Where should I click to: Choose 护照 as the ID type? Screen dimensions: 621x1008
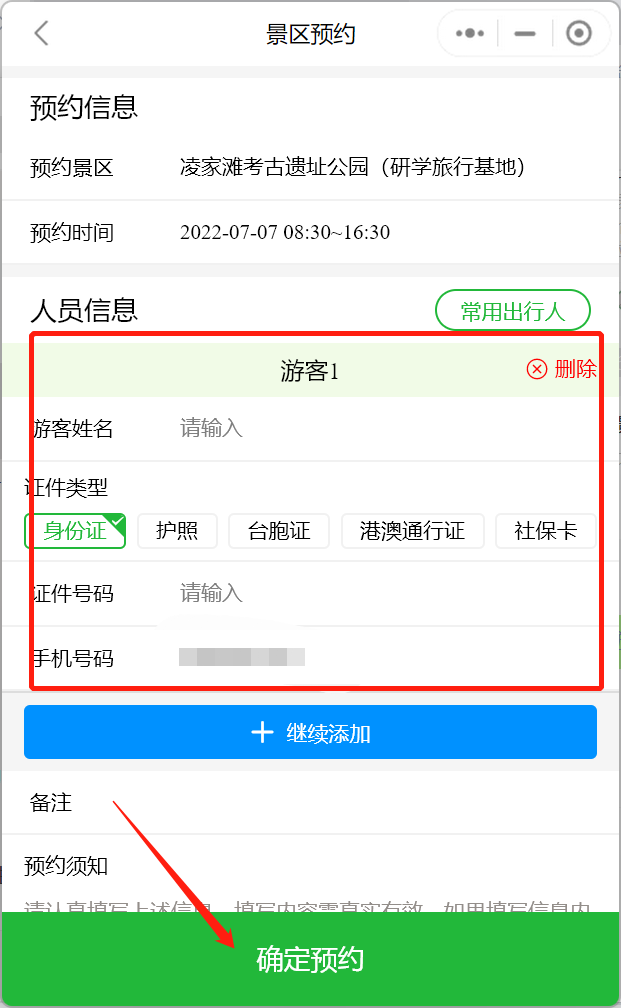pos(177,531)
